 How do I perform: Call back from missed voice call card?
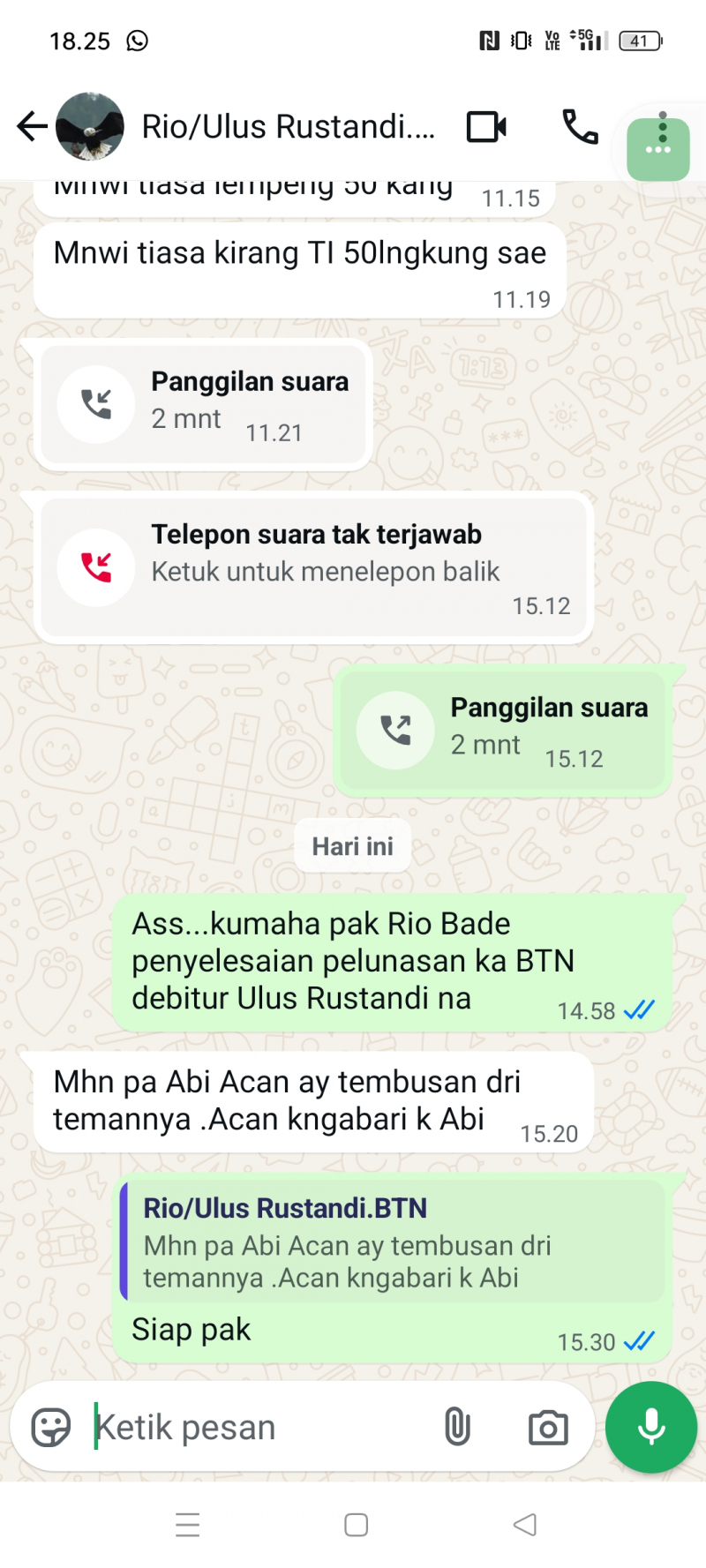click(x=313, y=566)
